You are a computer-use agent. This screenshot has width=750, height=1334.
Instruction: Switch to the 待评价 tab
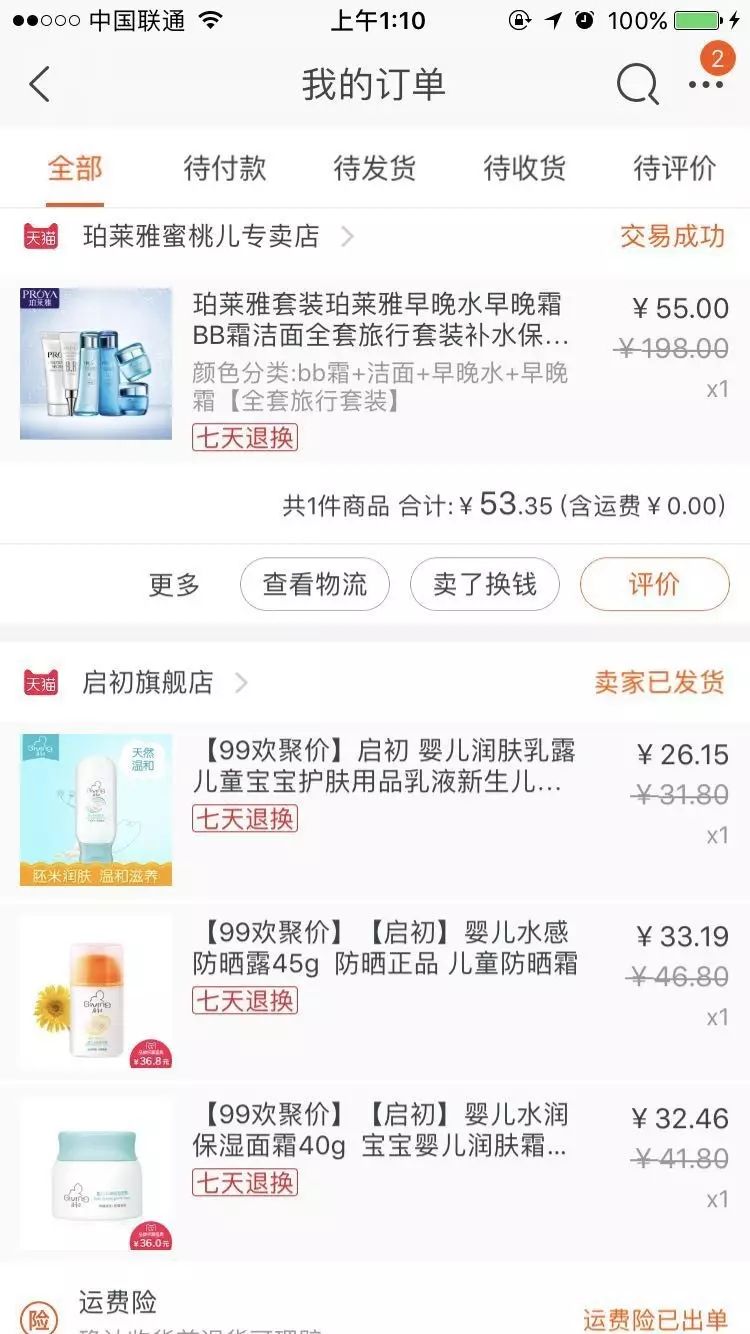[675, 168]
